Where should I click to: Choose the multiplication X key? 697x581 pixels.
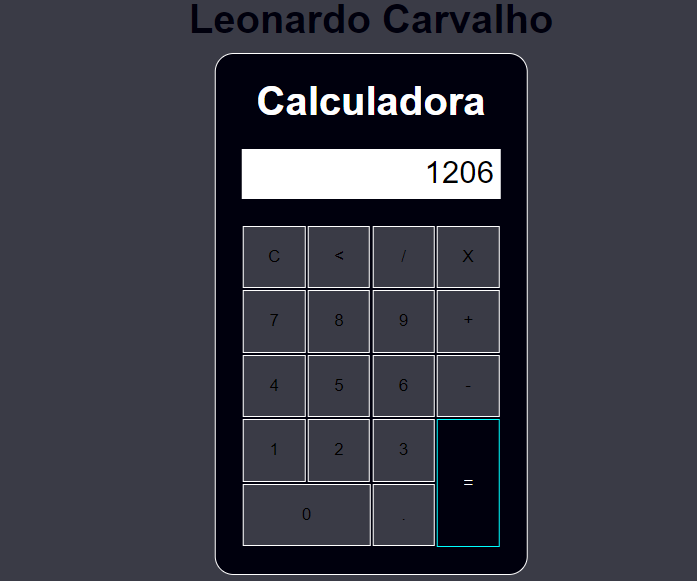pos(468,257)
